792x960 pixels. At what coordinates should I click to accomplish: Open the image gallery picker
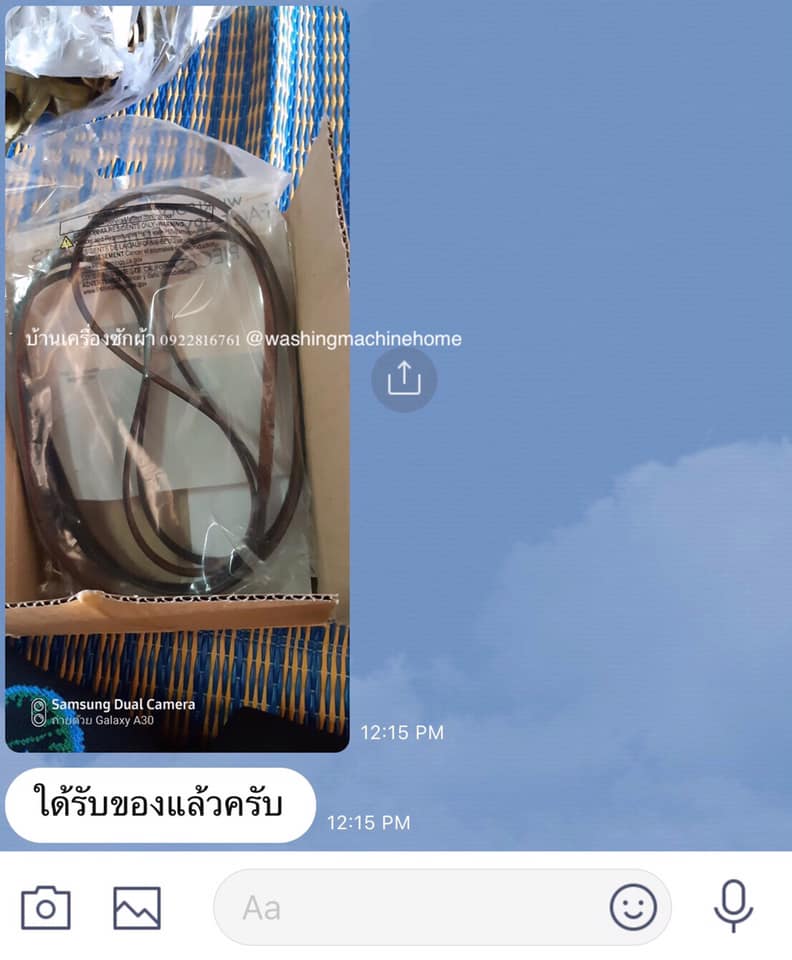(x=137, y=907)
